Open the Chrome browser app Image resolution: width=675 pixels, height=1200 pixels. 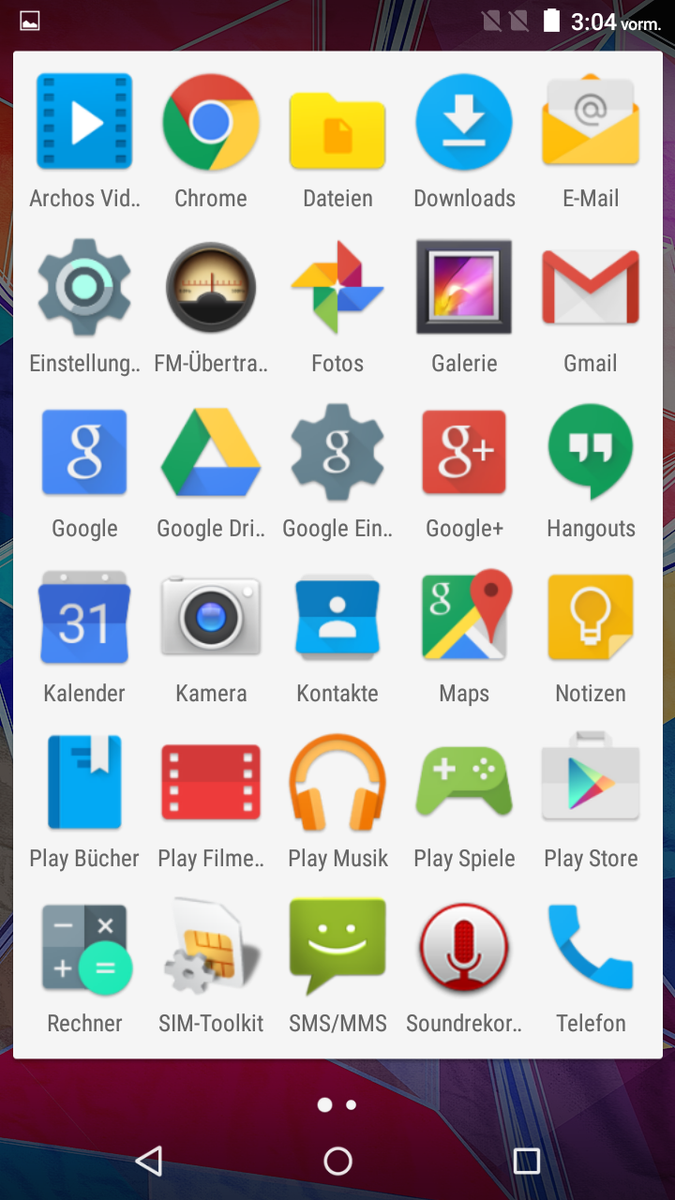point(211,124)
